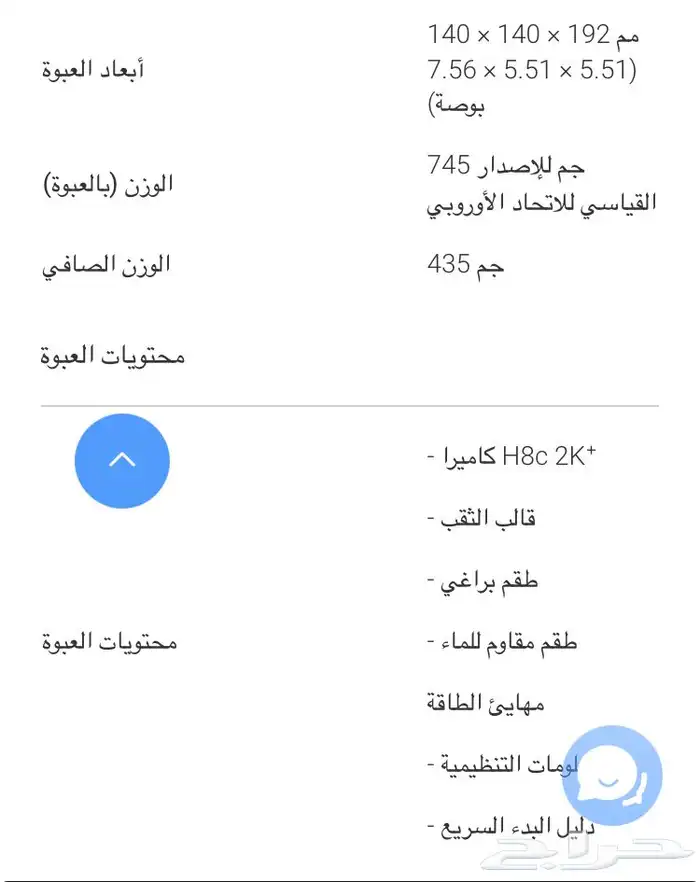Open the live chat bubble
This screenshot has height=882, width=700.
[612, 776]
